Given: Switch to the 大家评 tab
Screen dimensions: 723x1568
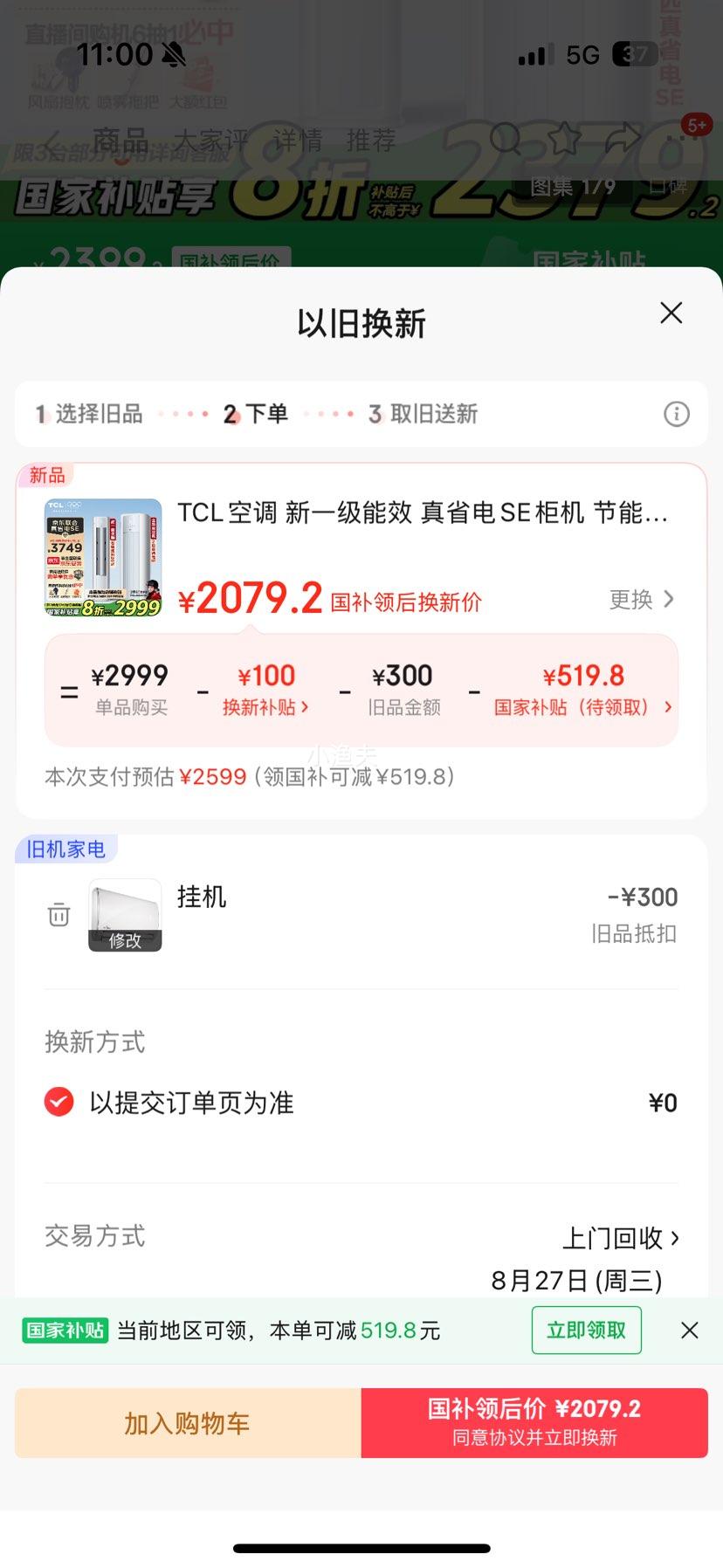Looking at the screenshot, I should point(212,140).
